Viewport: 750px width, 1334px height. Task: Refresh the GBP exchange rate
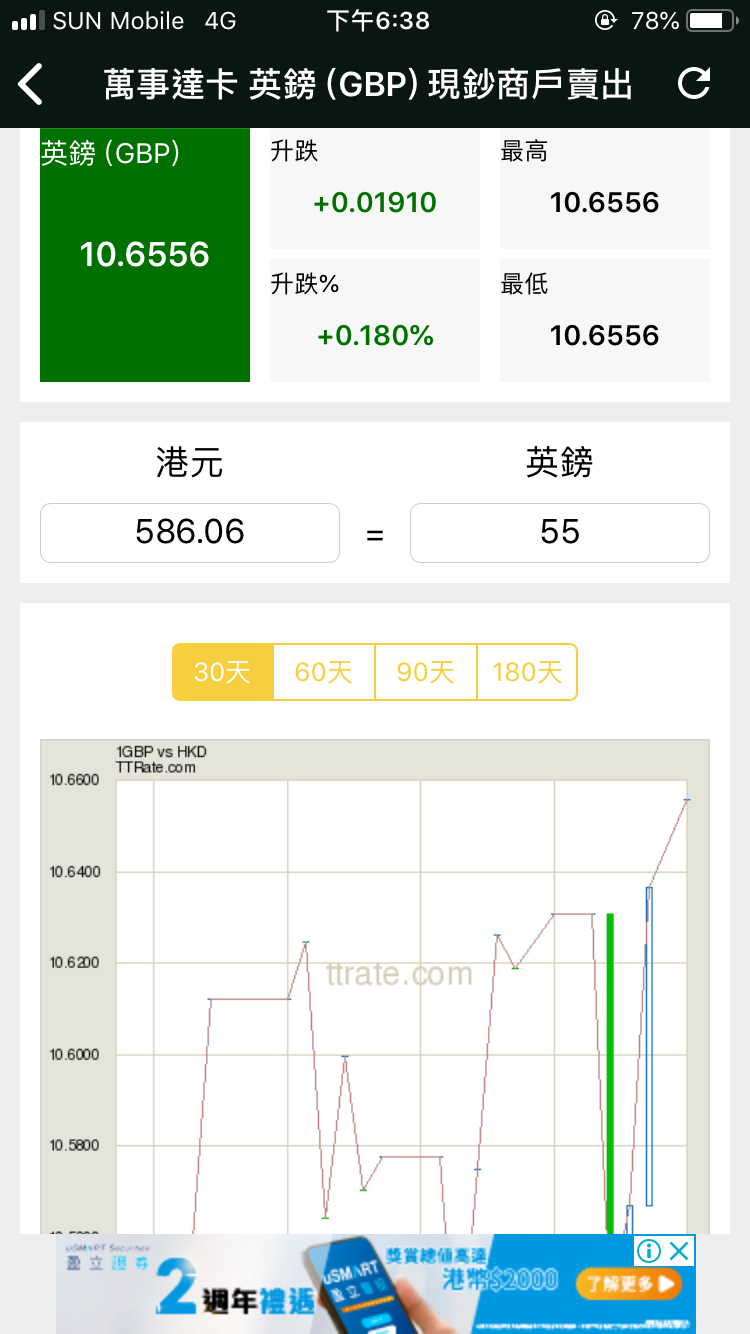tap(693, 84)
